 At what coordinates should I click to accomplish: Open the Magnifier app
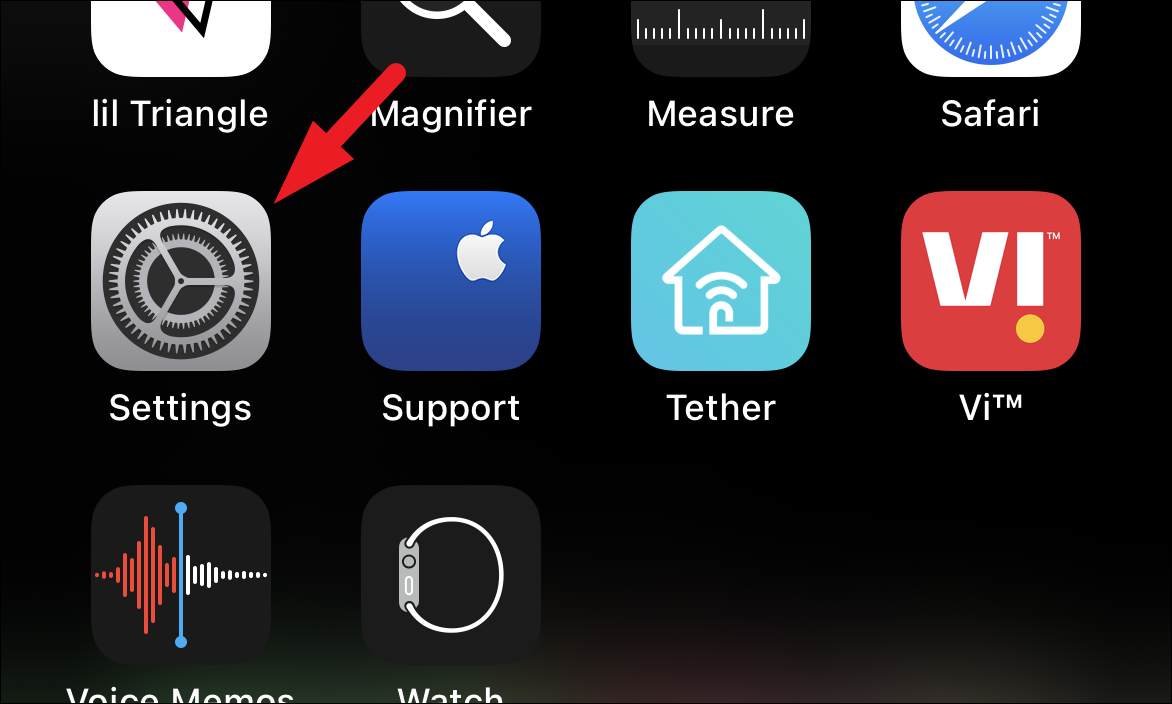(x=451, y=35)
